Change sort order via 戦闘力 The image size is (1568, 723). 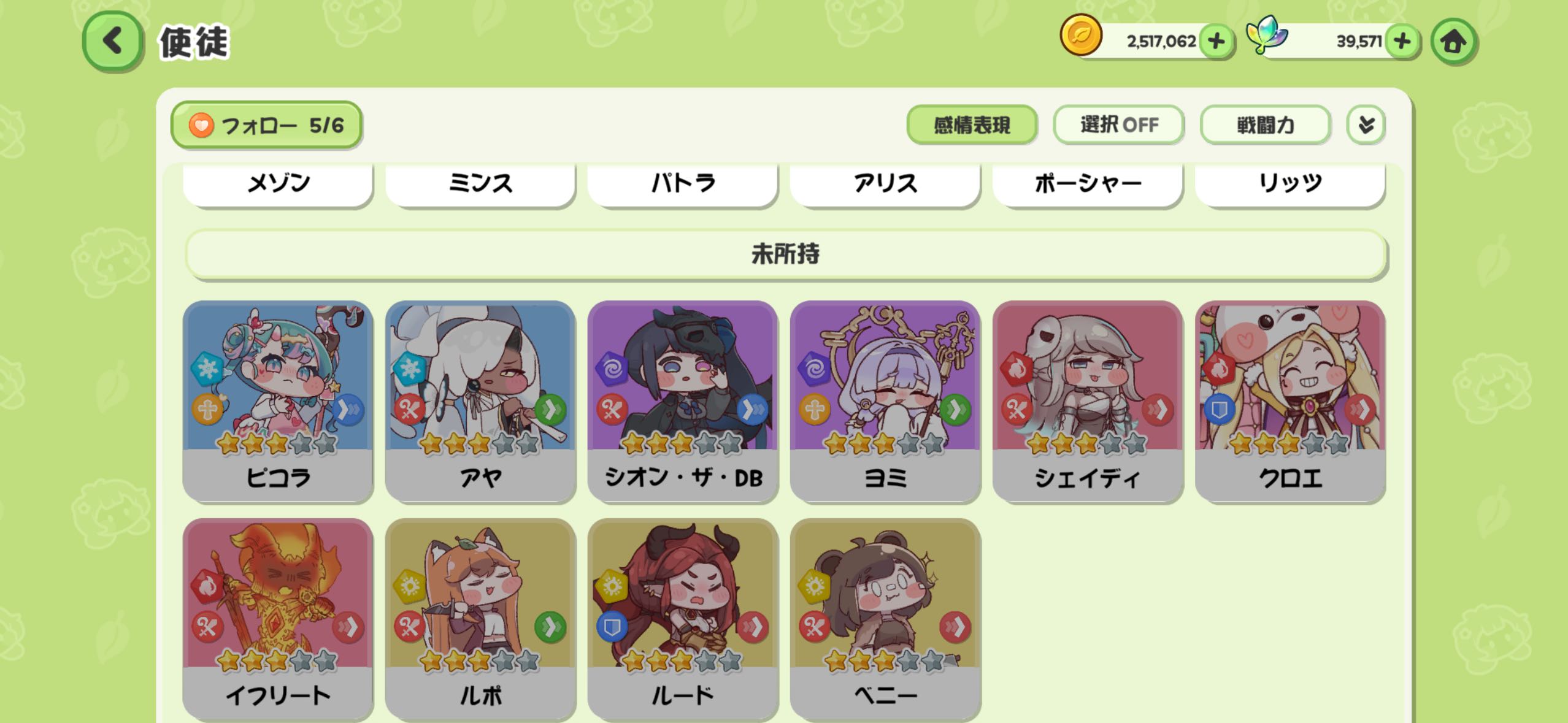1266,125
